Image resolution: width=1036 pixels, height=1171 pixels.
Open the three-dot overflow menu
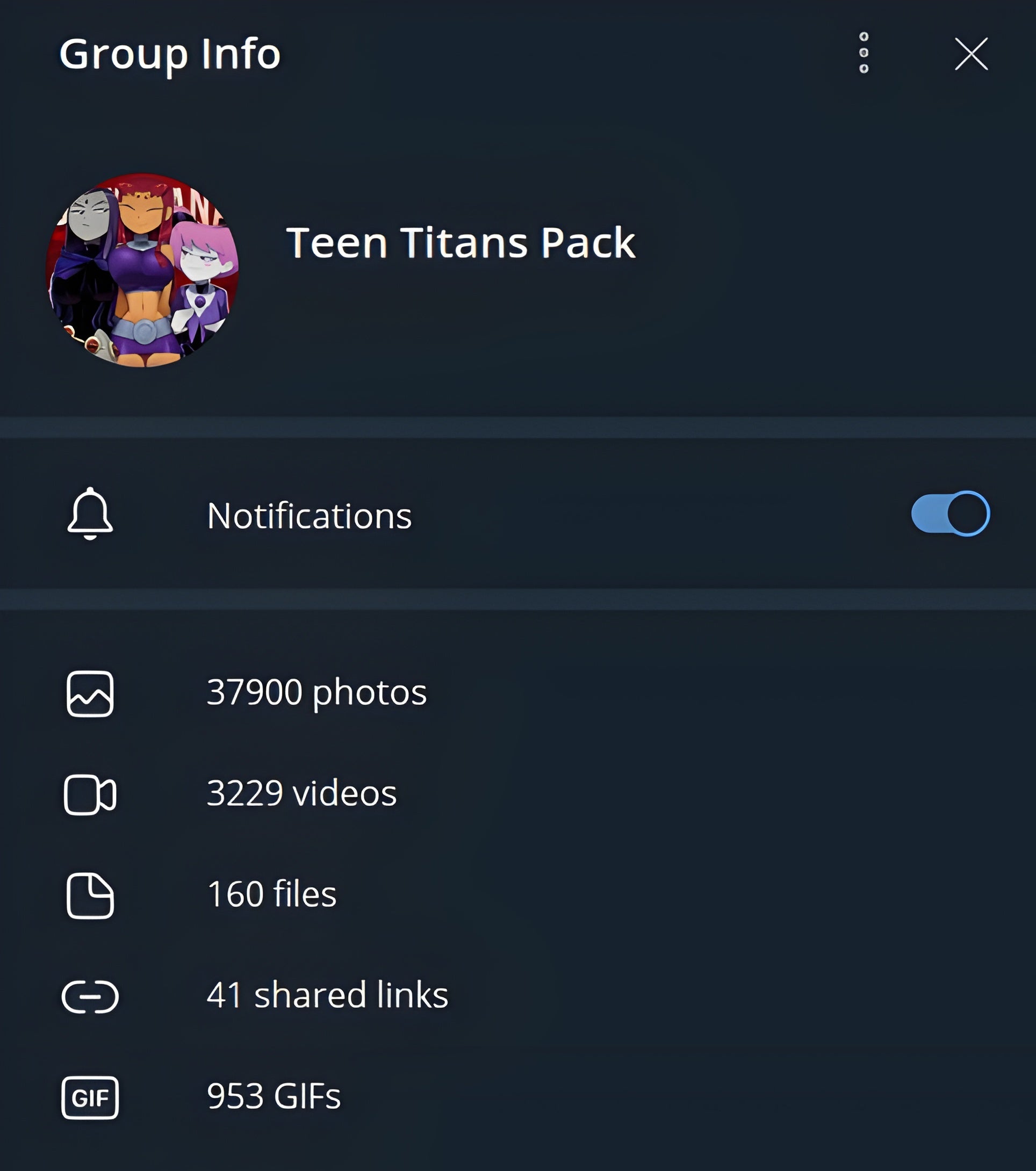point(864,53)
